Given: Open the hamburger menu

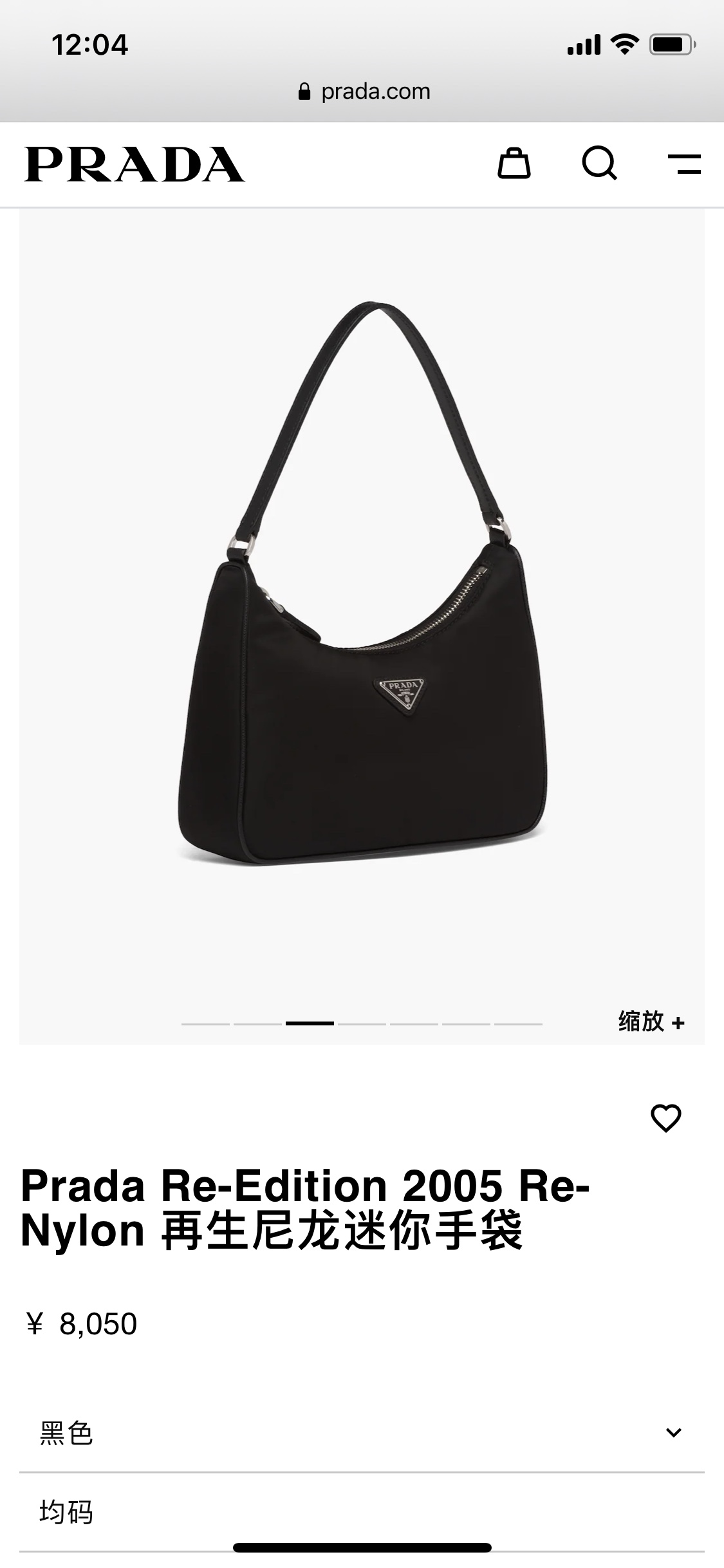Looking at the screenshot, I should click(684, 163).
